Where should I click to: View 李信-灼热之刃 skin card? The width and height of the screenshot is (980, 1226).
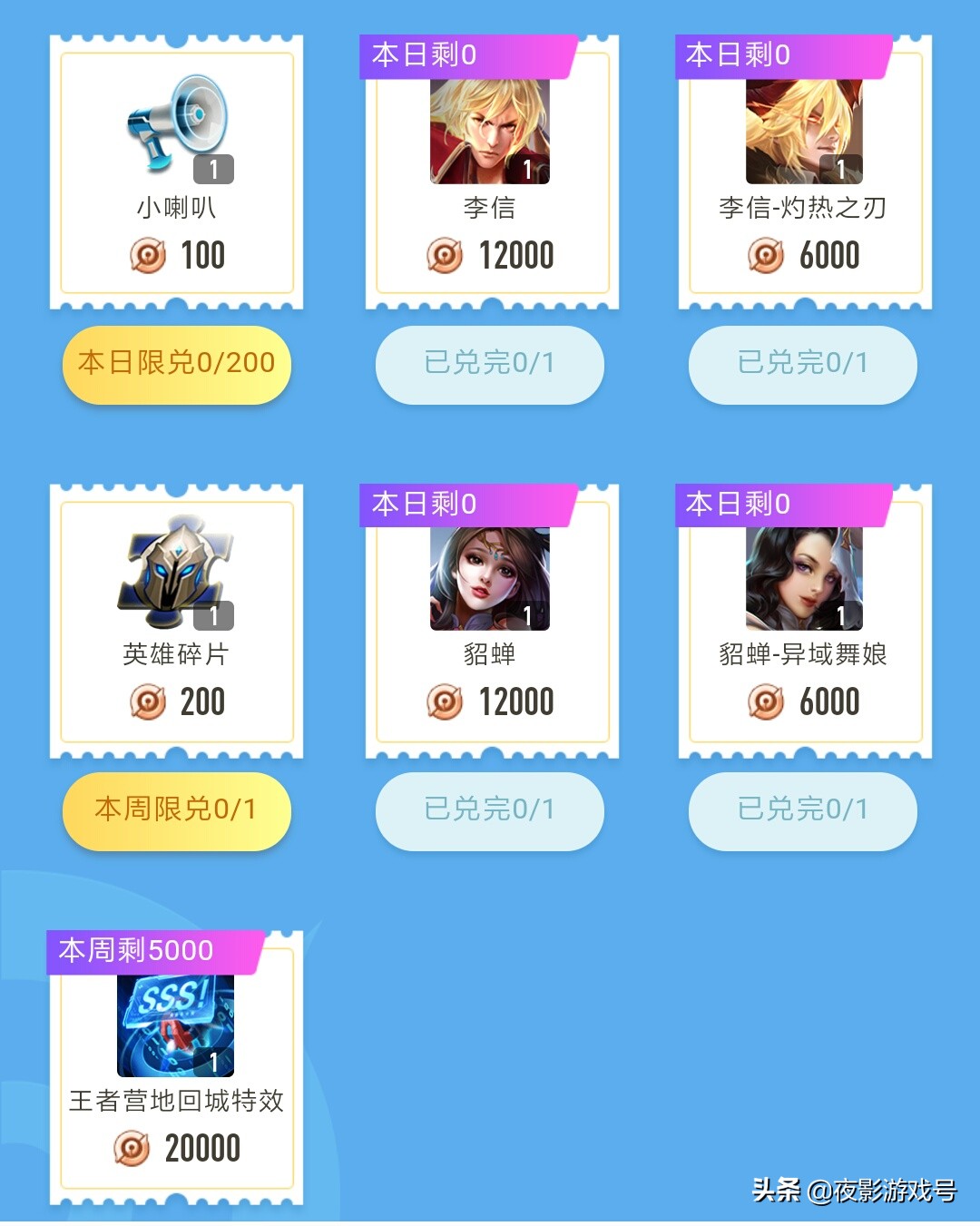(x=804, y=172)
